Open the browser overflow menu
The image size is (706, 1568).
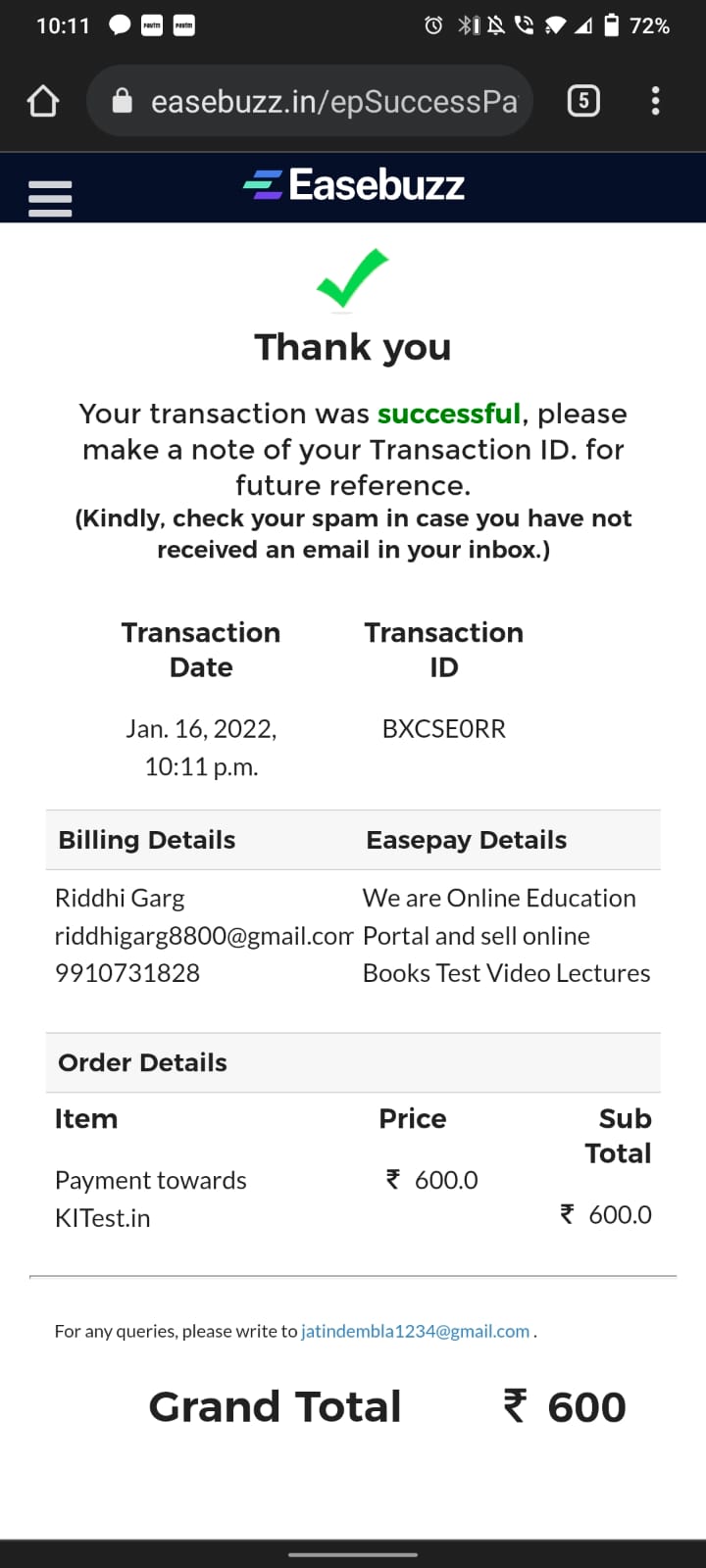click(655, 101)
